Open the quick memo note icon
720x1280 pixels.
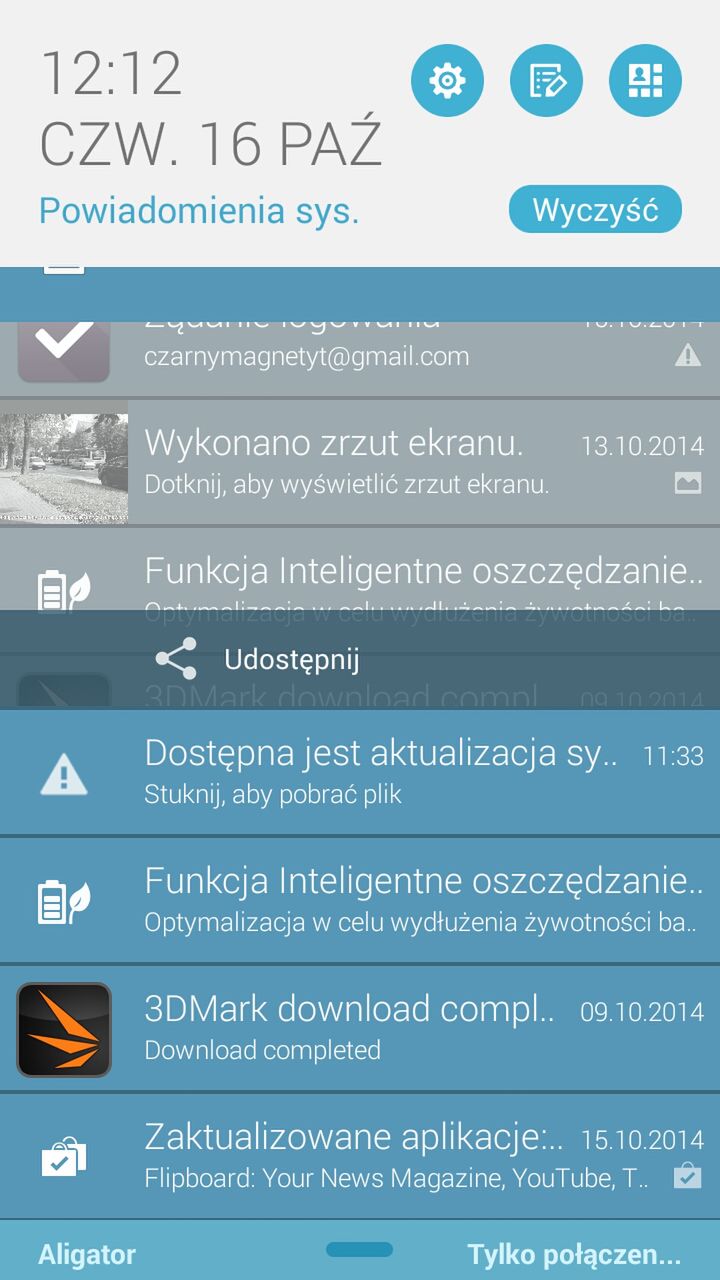click(x=546, y=79)
